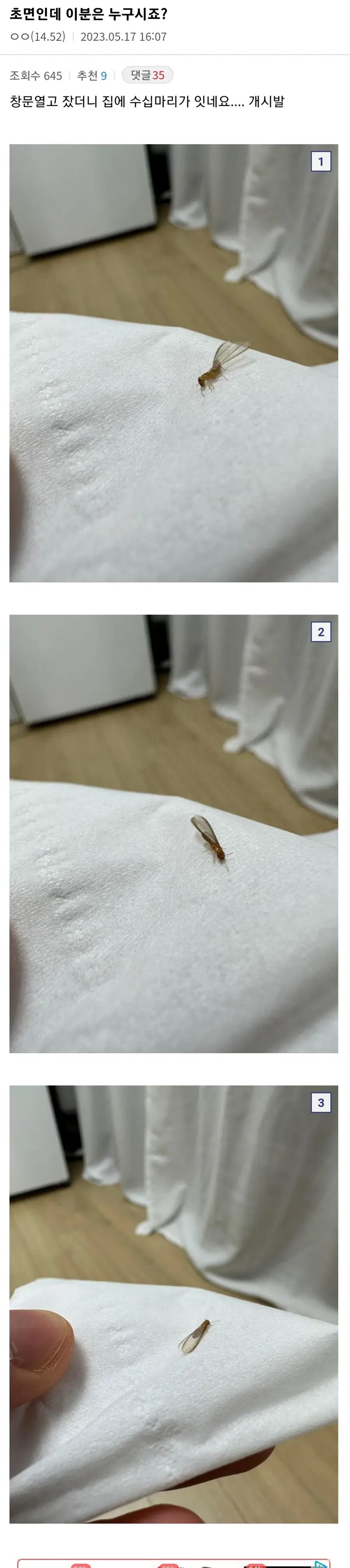View the second photo numbered 2
Image resolution: width=350 pixels, height=1568 pixels.
[x=173, y=833]
